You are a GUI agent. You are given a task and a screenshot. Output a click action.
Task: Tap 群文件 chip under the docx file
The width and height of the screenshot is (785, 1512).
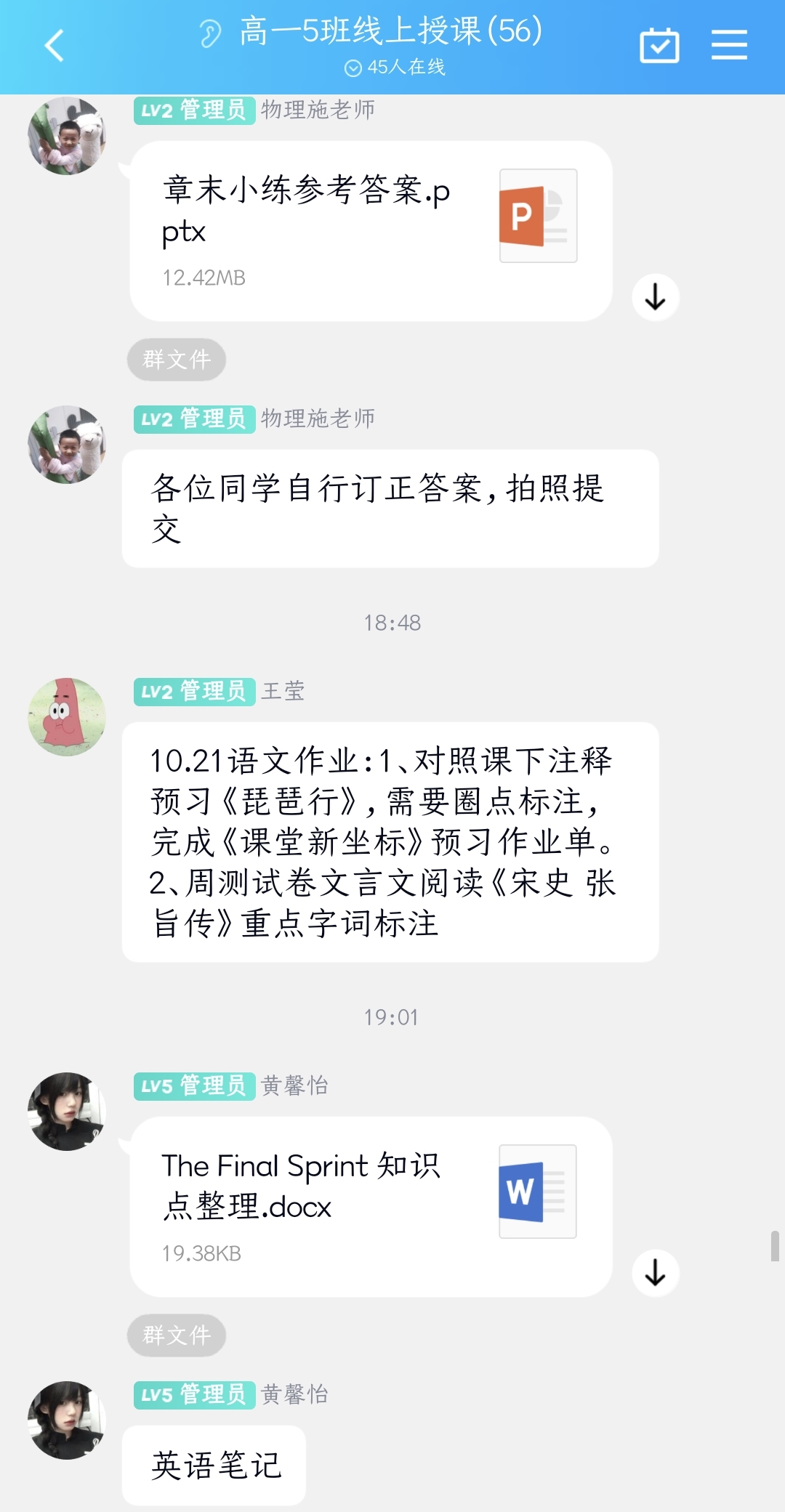[x=177, y=1335]
